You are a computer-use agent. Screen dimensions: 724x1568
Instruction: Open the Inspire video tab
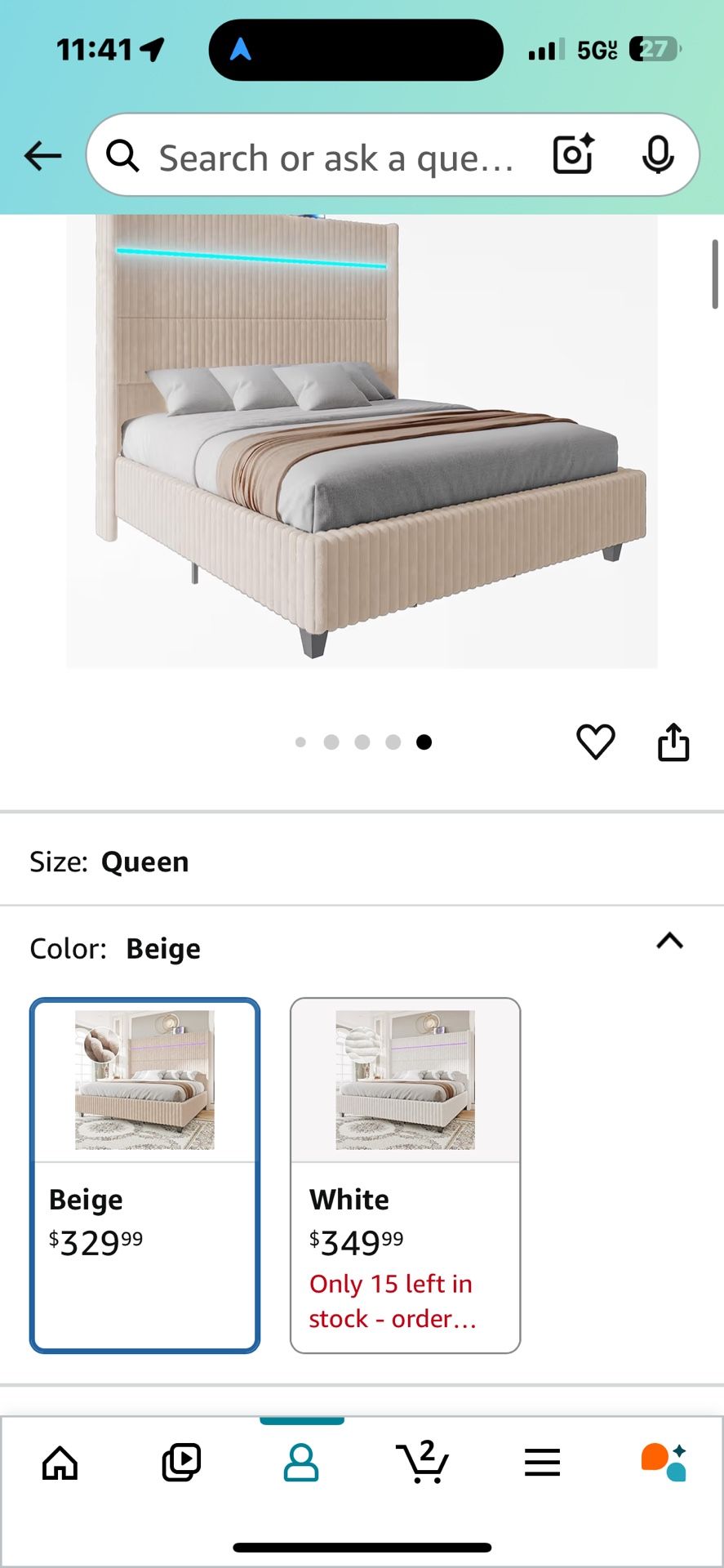pos(181,1463)
